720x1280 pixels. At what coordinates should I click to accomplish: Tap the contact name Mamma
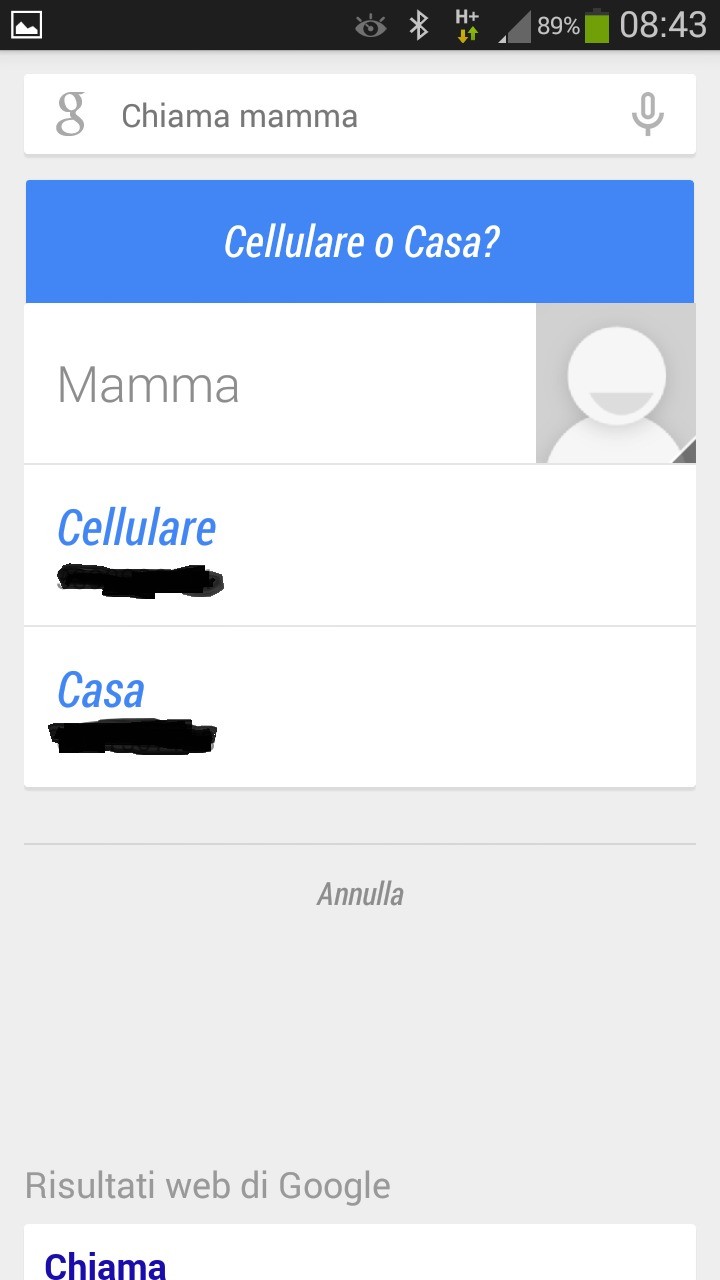tap(148, 383)
